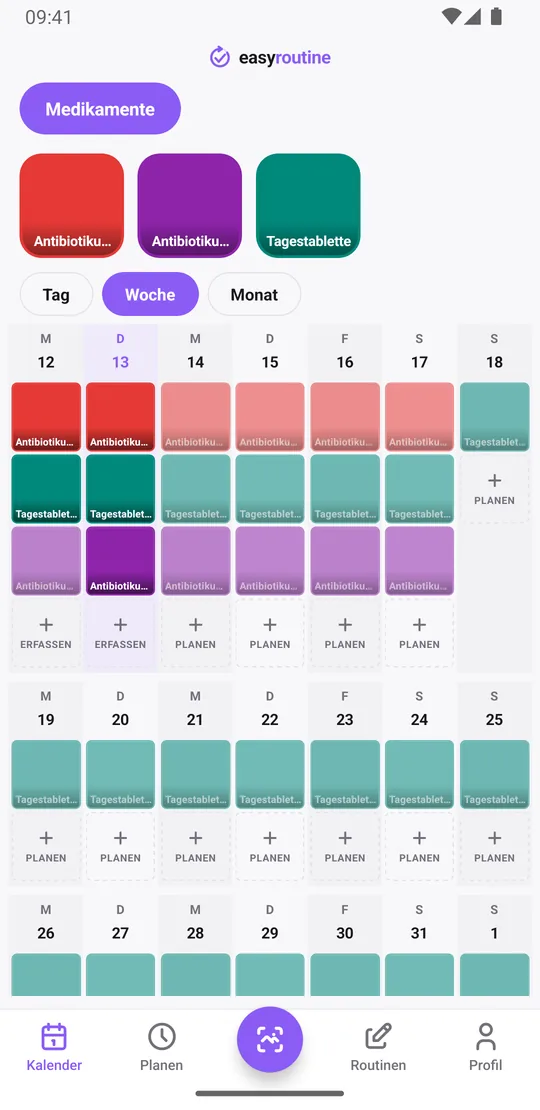This screenshot has width=540, height=1110.
Task: Open the Profil tab
Action: coord(486,1047)
